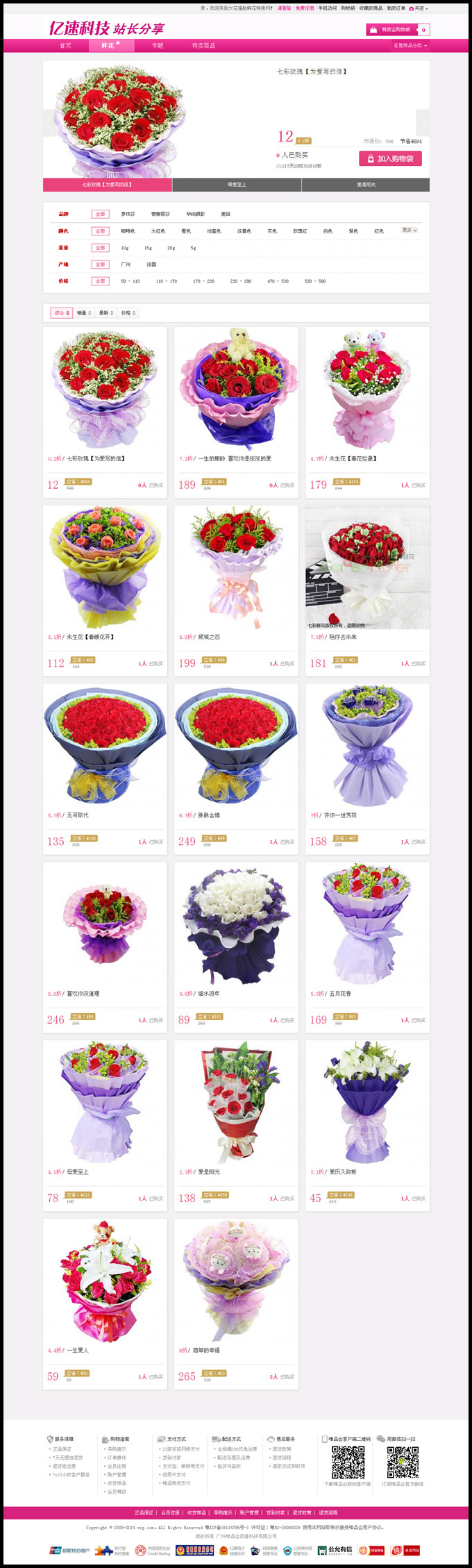Screen dimensions: 472x1568
Task: Switch to the 专题 tab
Action: tap(158, 46)
